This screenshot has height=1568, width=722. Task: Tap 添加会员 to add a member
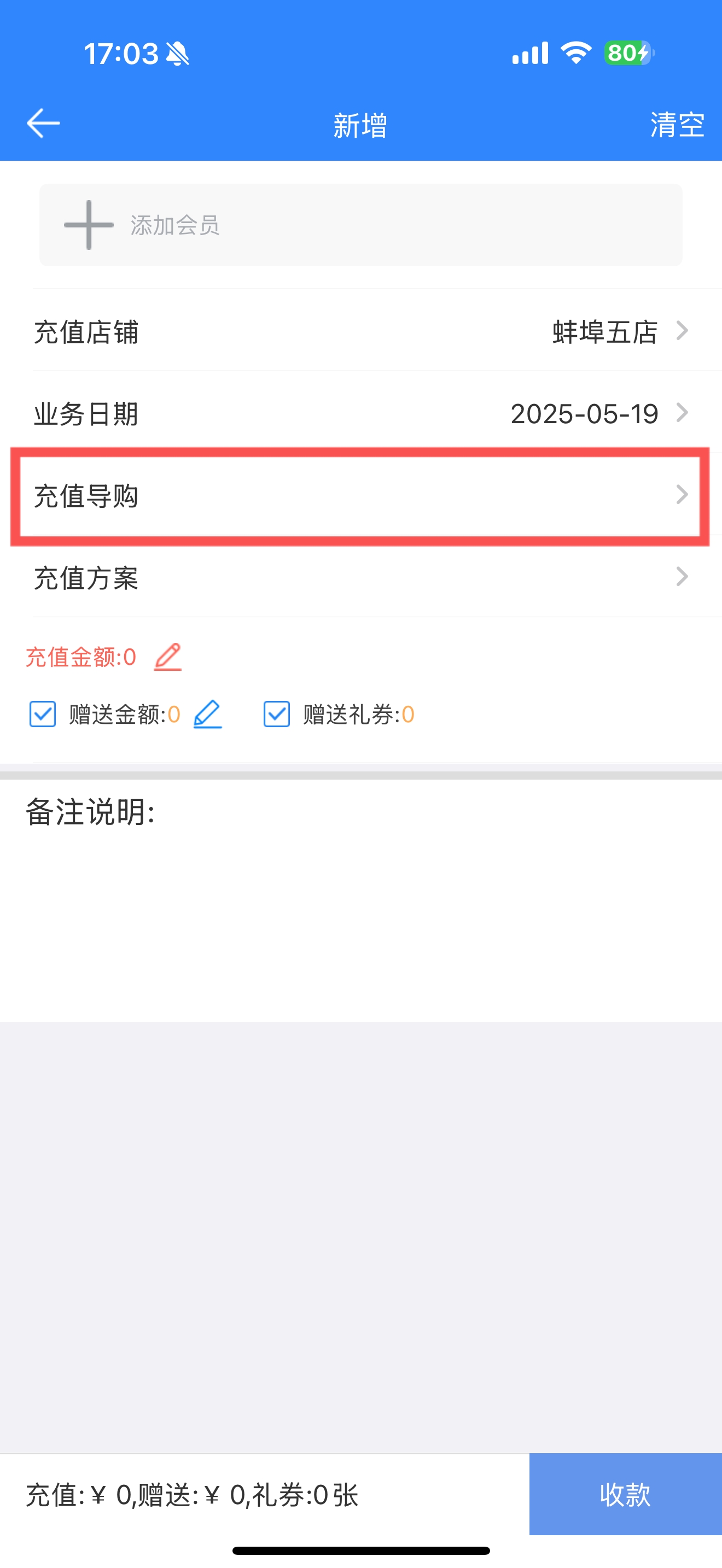[361, 225]
